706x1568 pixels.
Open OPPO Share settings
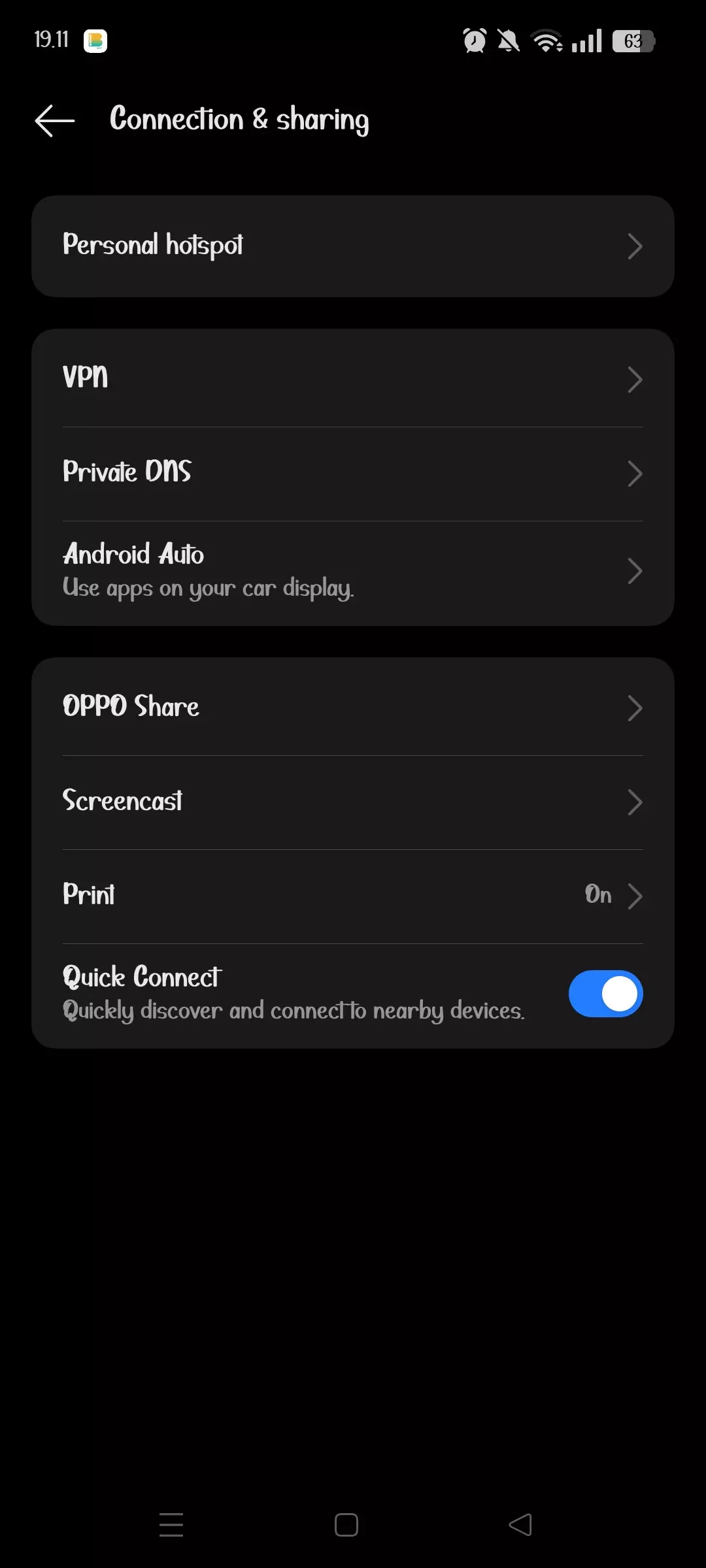click(x=353, y=707)
